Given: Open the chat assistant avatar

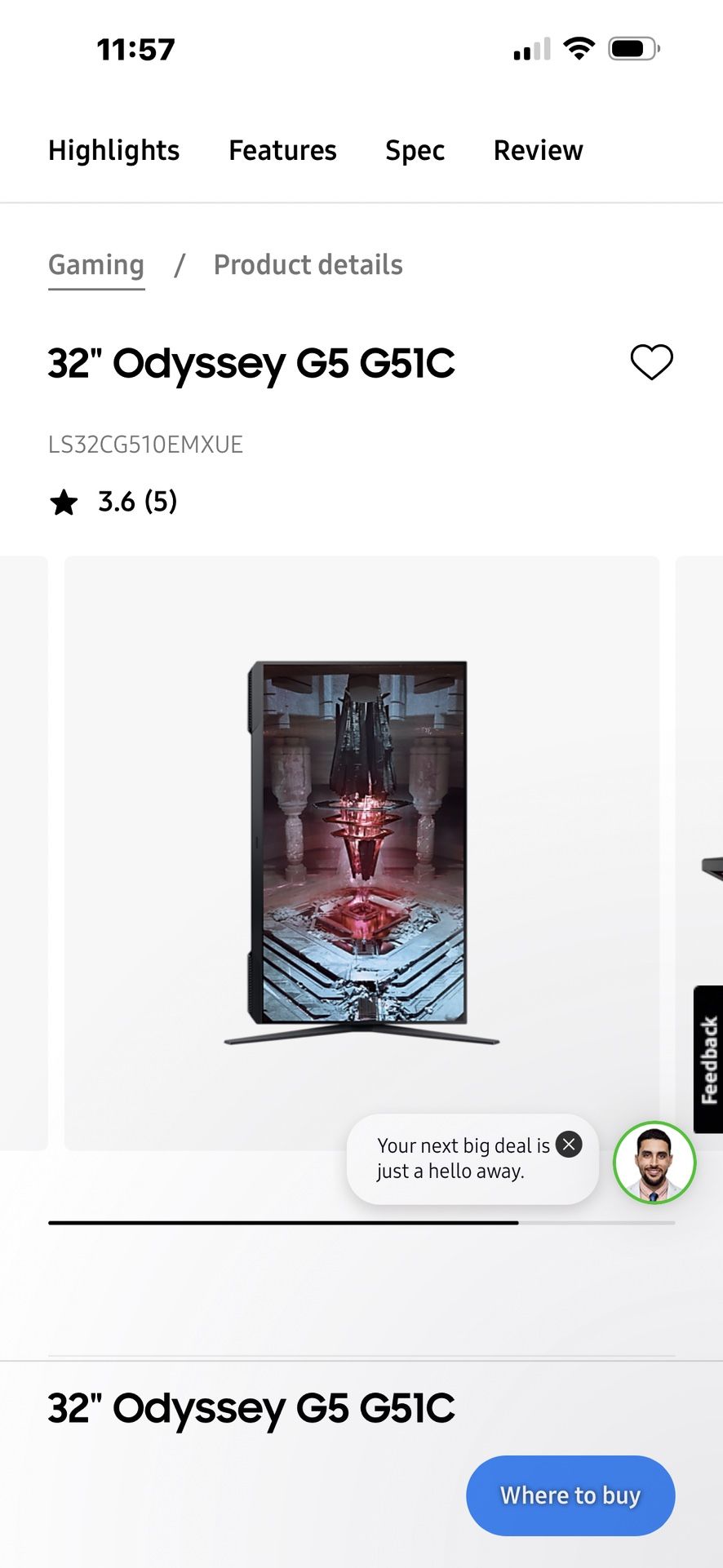Looking at the screenshot, I should (x=654, y=1162).
